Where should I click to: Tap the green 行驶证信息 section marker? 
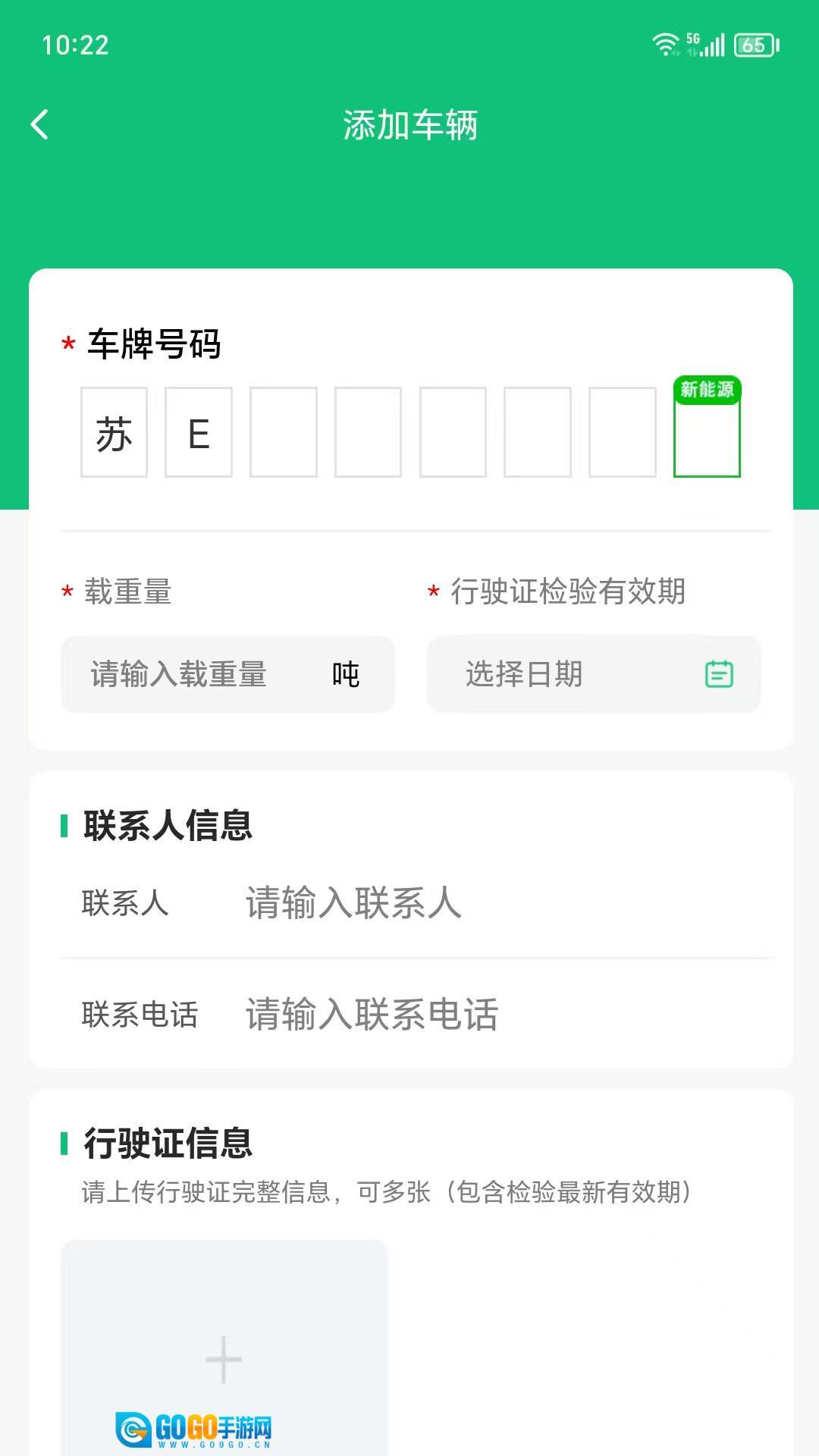(64, 1144)
